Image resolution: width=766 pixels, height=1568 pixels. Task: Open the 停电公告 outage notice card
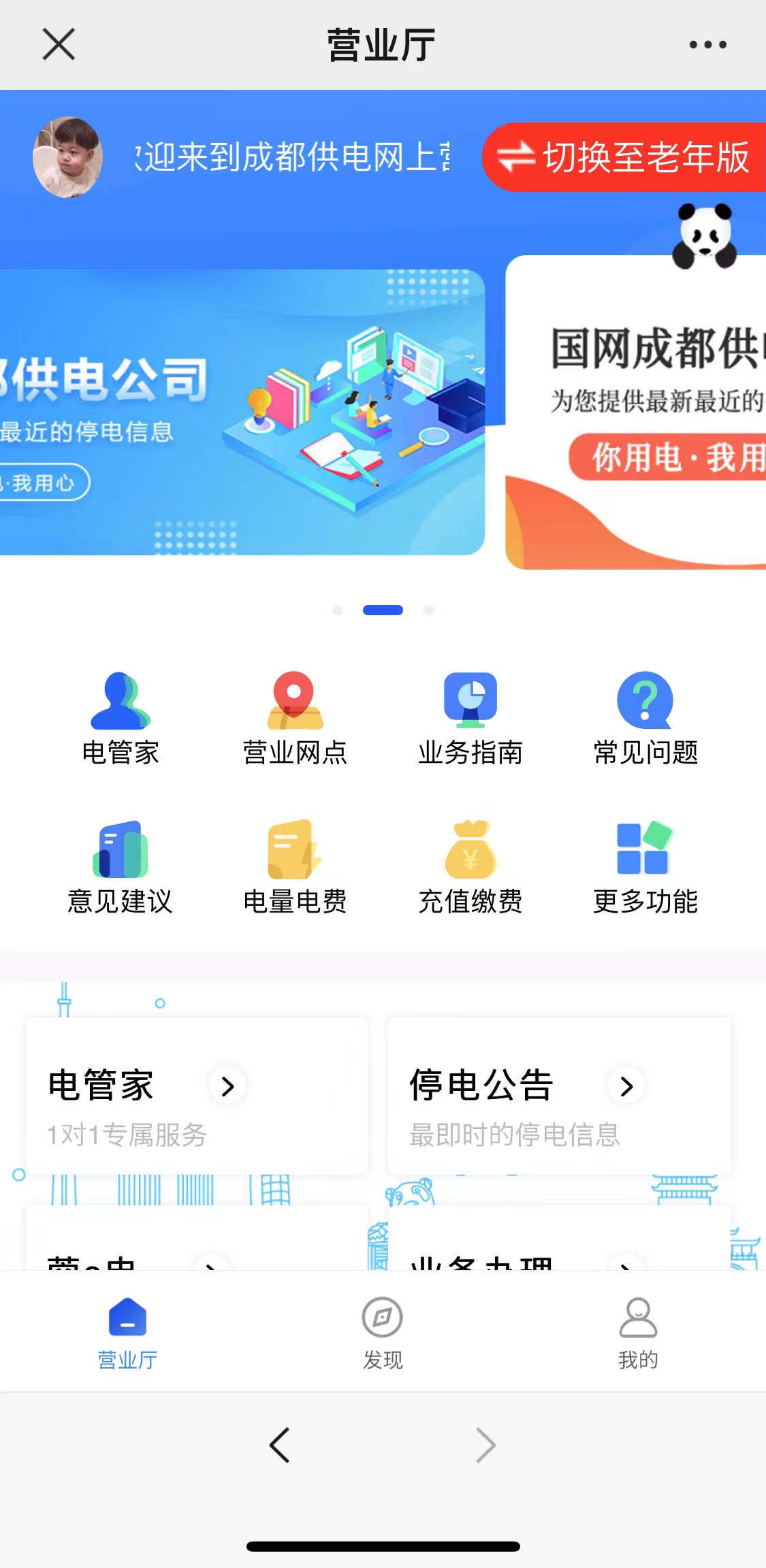(559, 1096)
